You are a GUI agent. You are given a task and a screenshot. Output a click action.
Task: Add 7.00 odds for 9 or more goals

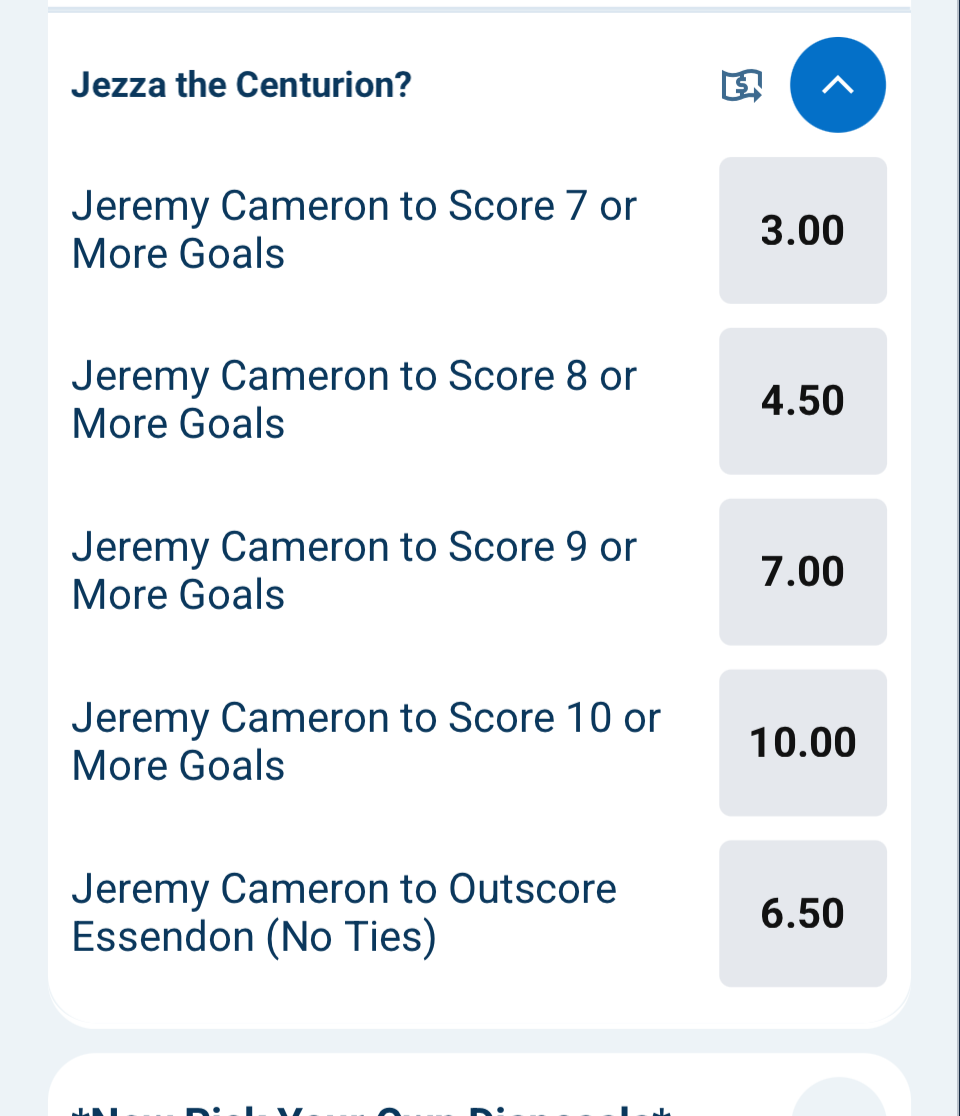[802, 572]
